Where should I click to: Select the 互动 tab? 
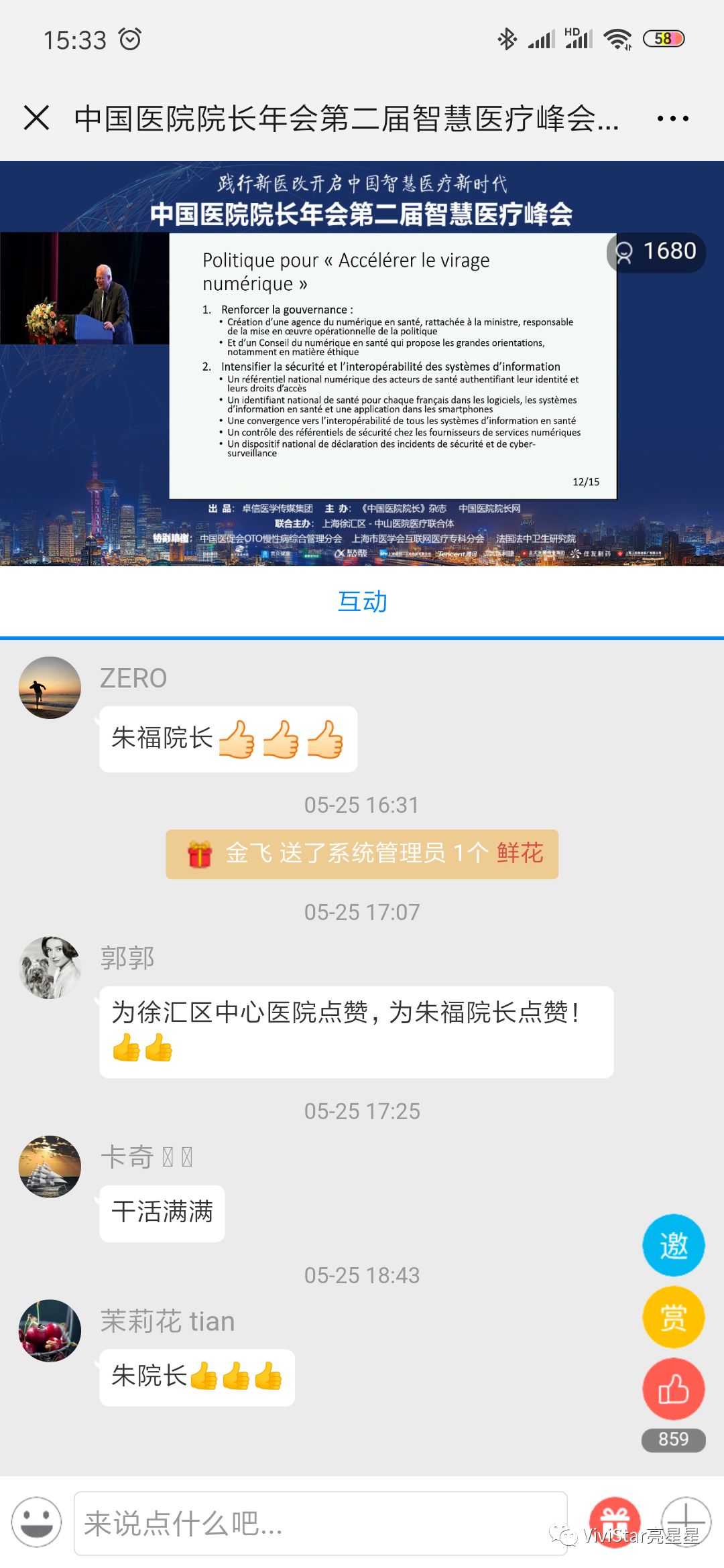tap(362, 601)
